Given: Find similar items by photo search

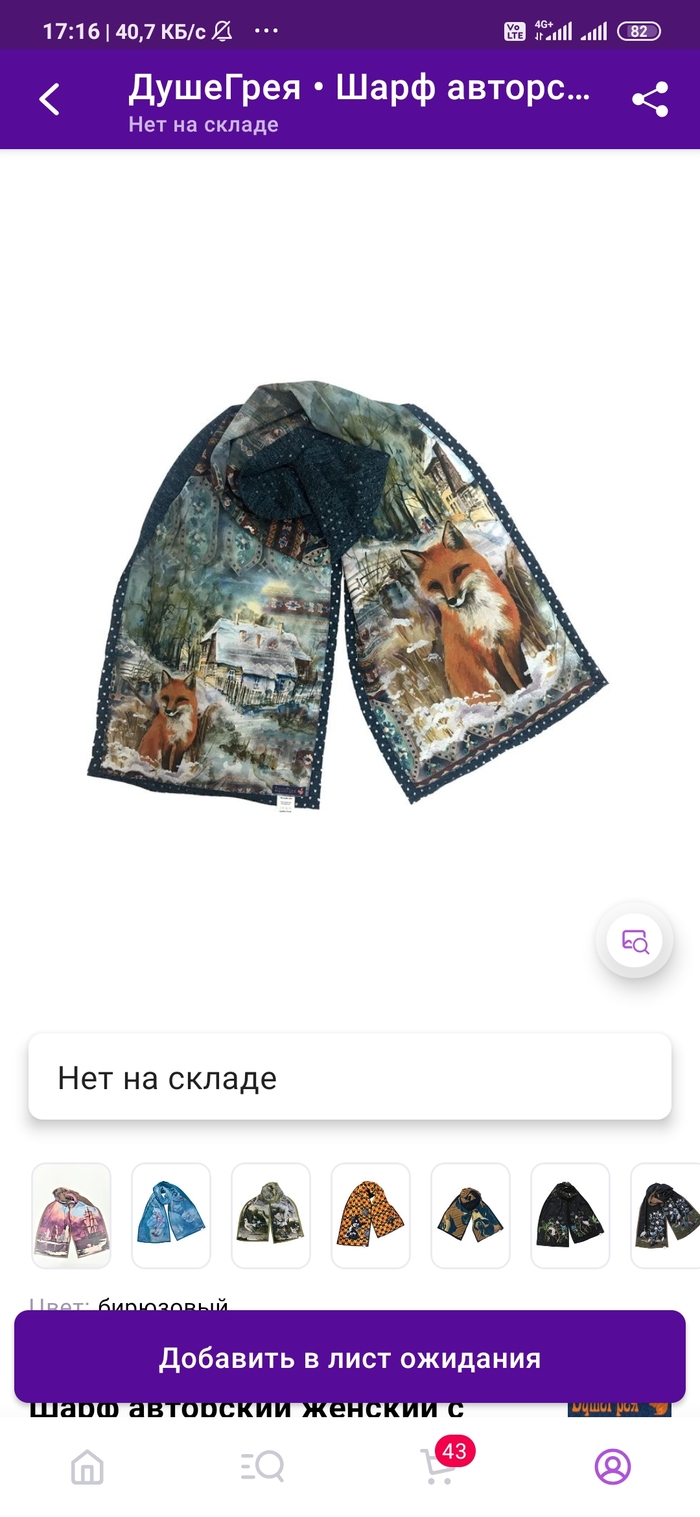Looking at the screenshot, I should point(634,940).
